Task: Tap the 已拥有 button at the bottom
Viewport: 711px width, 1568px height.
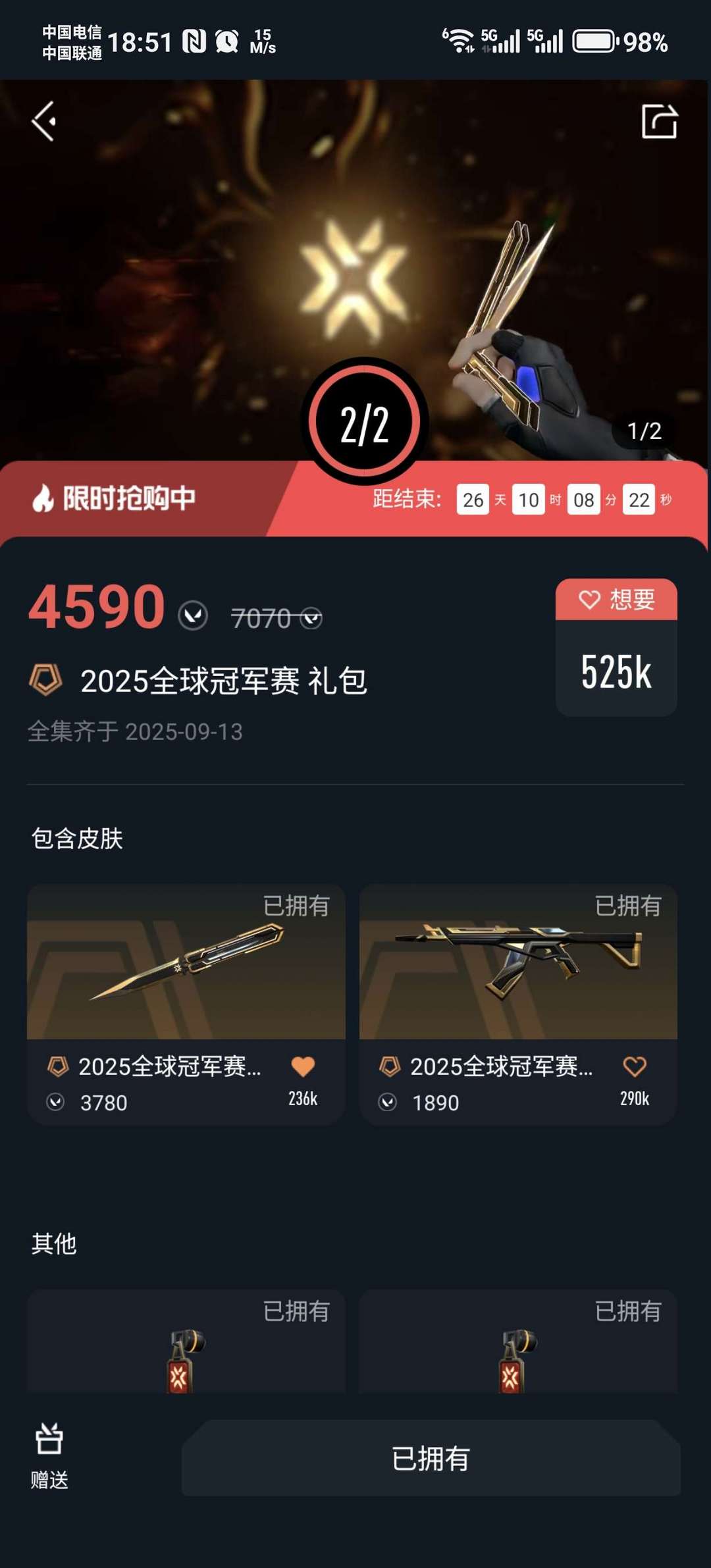Action: click(x=431, y=1458)
